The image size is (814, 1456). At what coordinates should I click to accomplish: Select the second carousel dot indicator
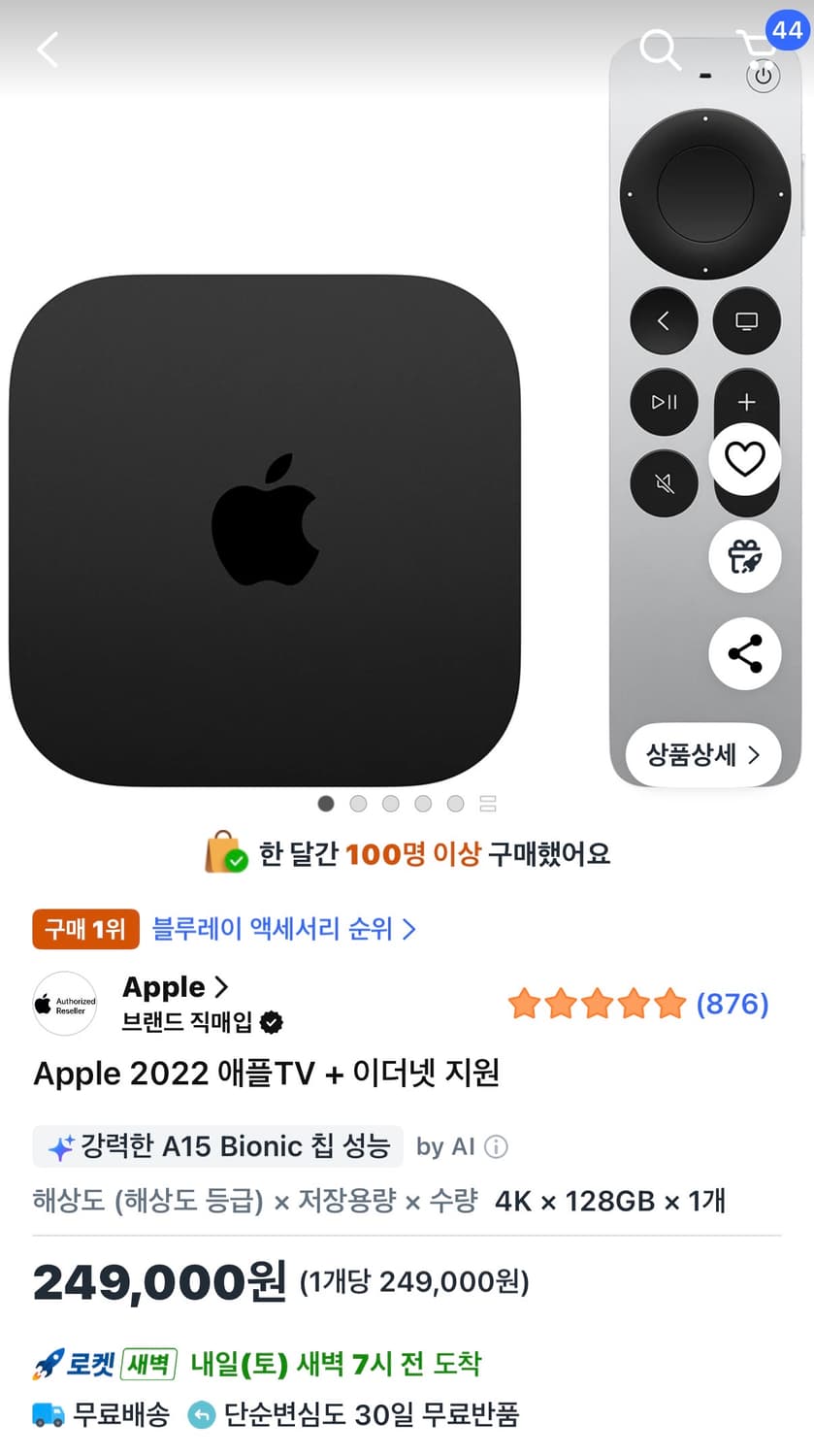click(358, 804)
